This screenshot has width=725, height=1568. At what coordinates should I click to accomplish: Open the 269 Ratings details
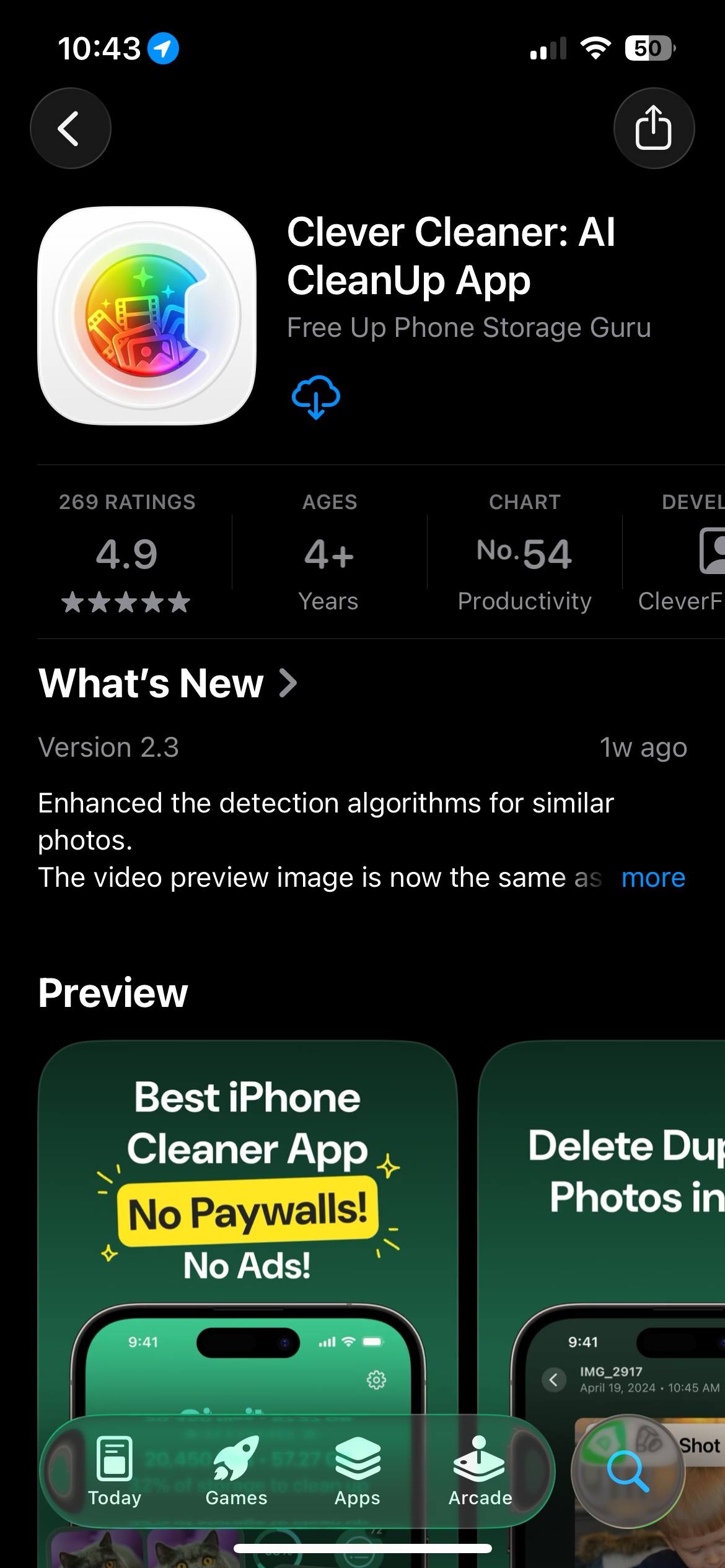126,551
